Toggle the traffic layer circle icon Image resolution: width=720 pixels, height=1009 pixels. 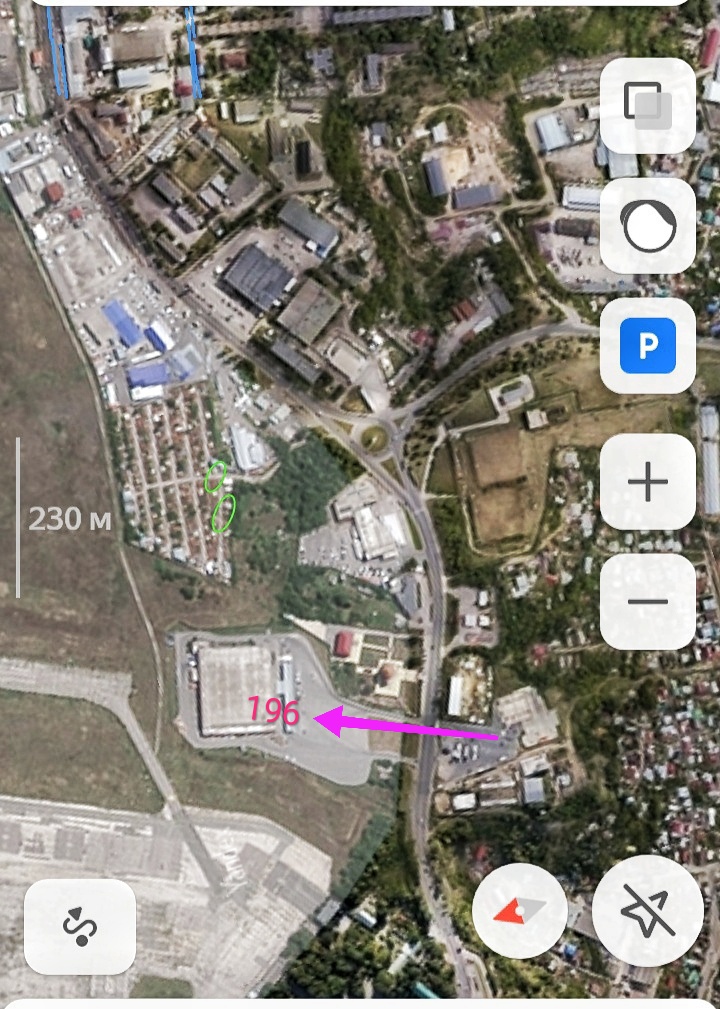[647, 226]
